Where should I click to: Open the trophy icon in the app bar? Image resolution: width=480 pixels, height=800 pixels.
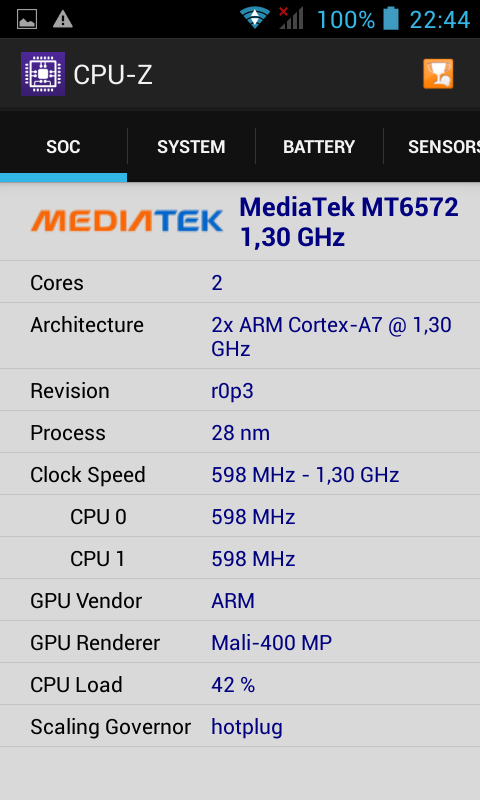438,74
